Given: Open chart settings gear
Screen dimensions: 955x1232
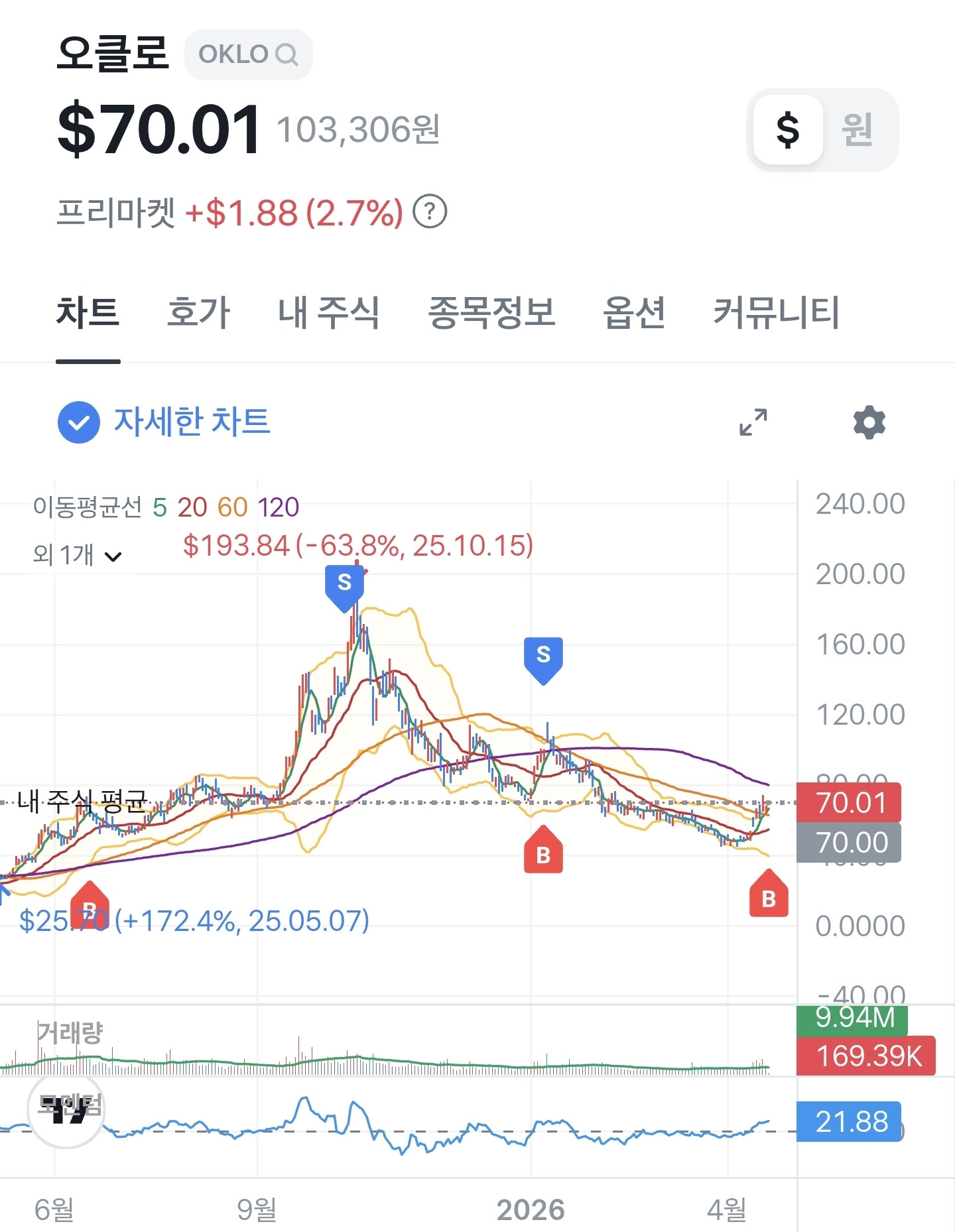Looking at the screenshot, I should [869, 422].
